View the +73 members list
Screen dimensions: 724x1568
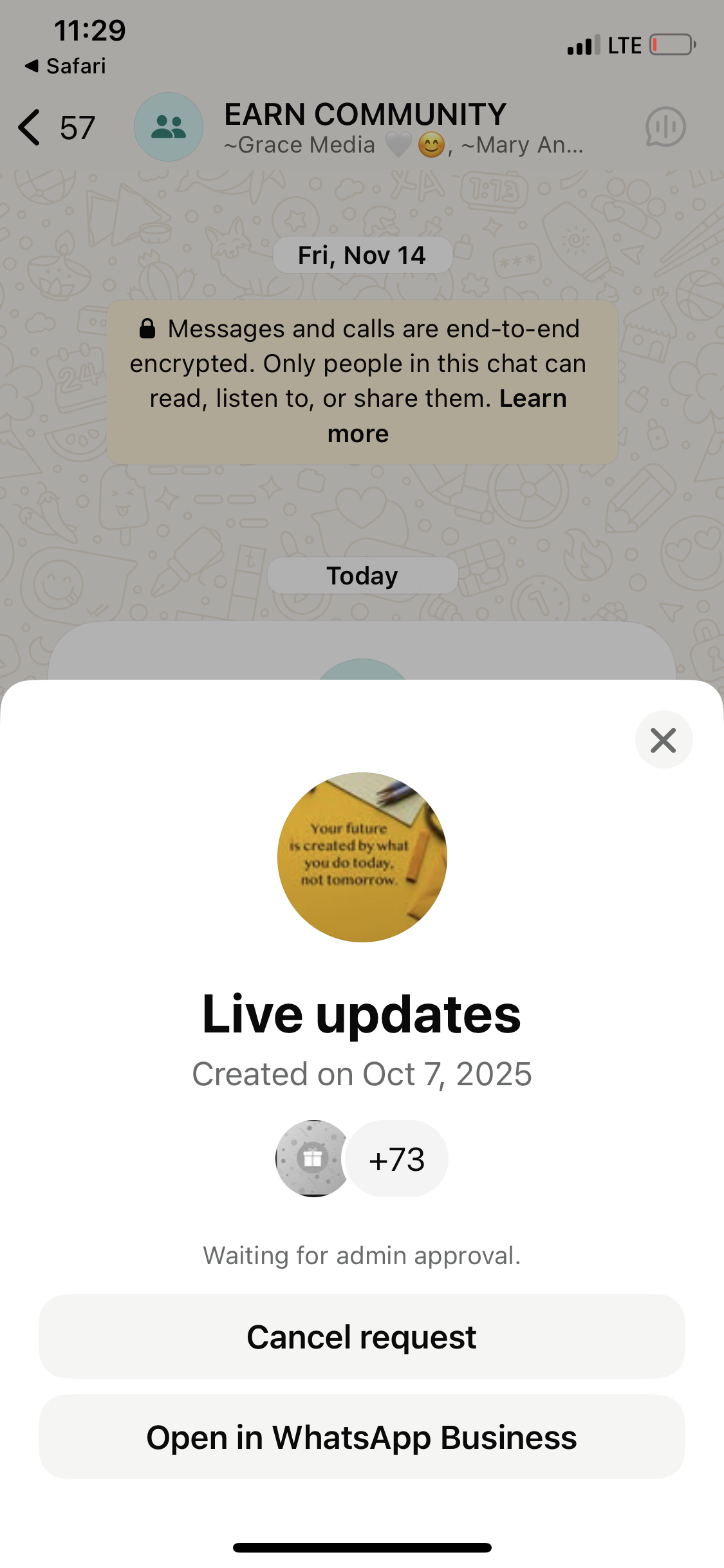pos(396,1159)
